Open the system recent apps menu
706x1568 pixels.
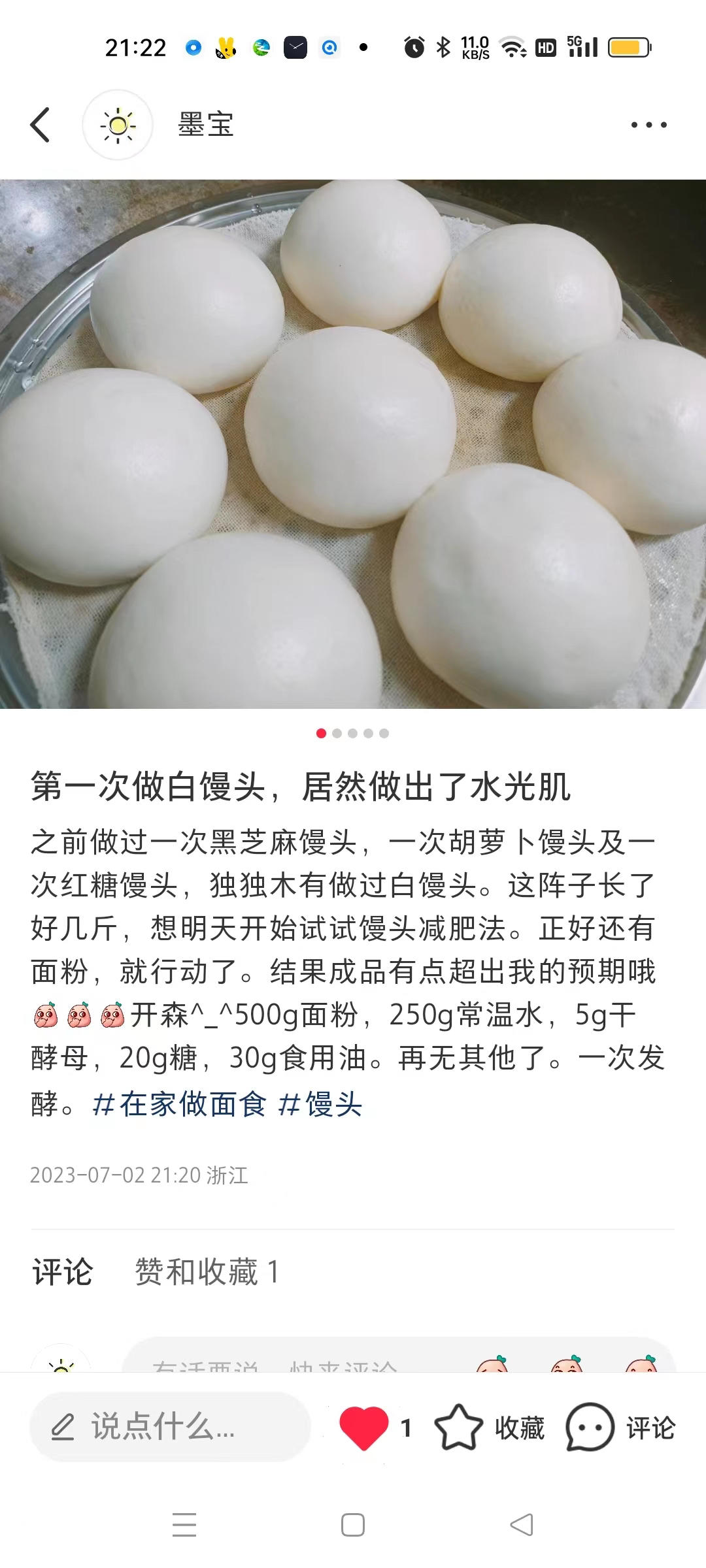(184, 1526)
